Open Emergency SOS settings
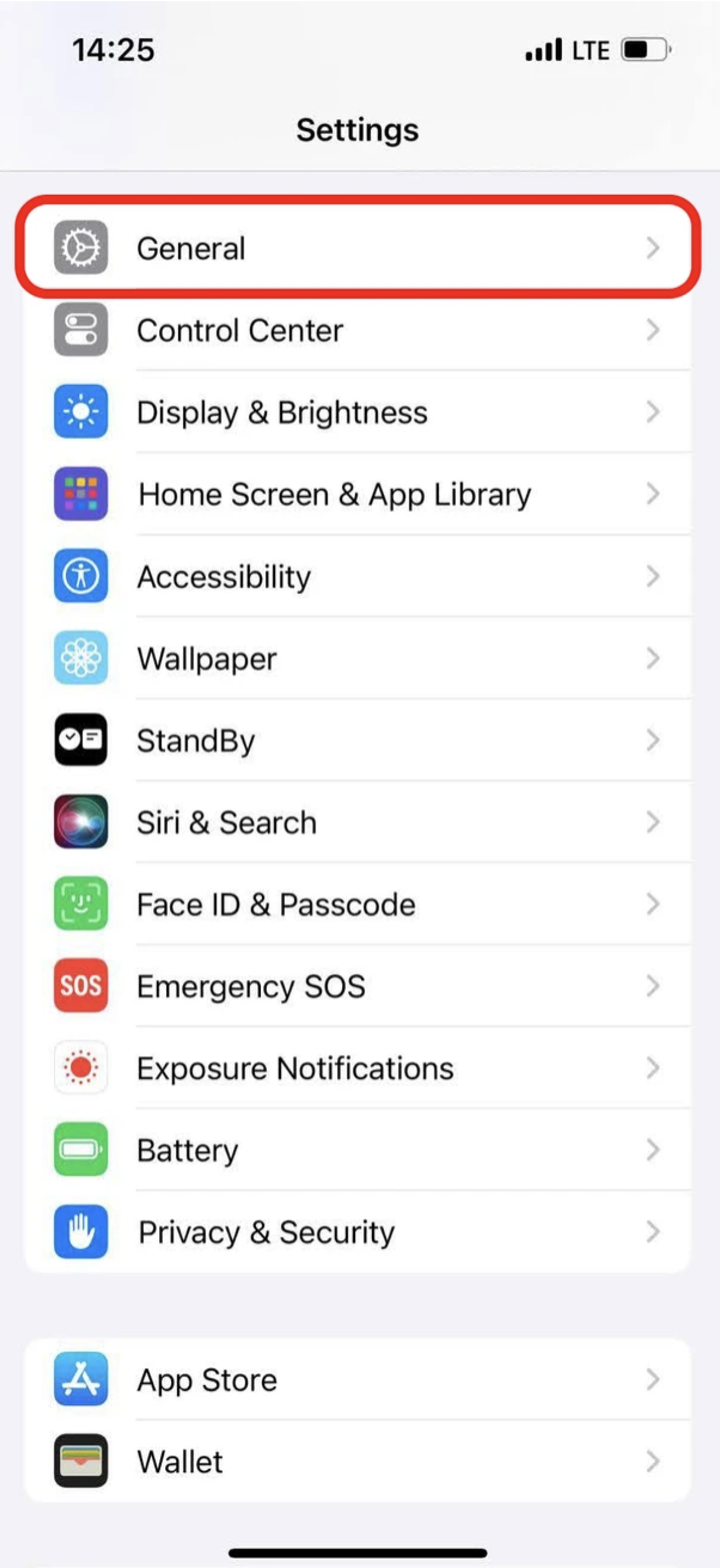Screen dimensions: 720x1568 point(358,986)
